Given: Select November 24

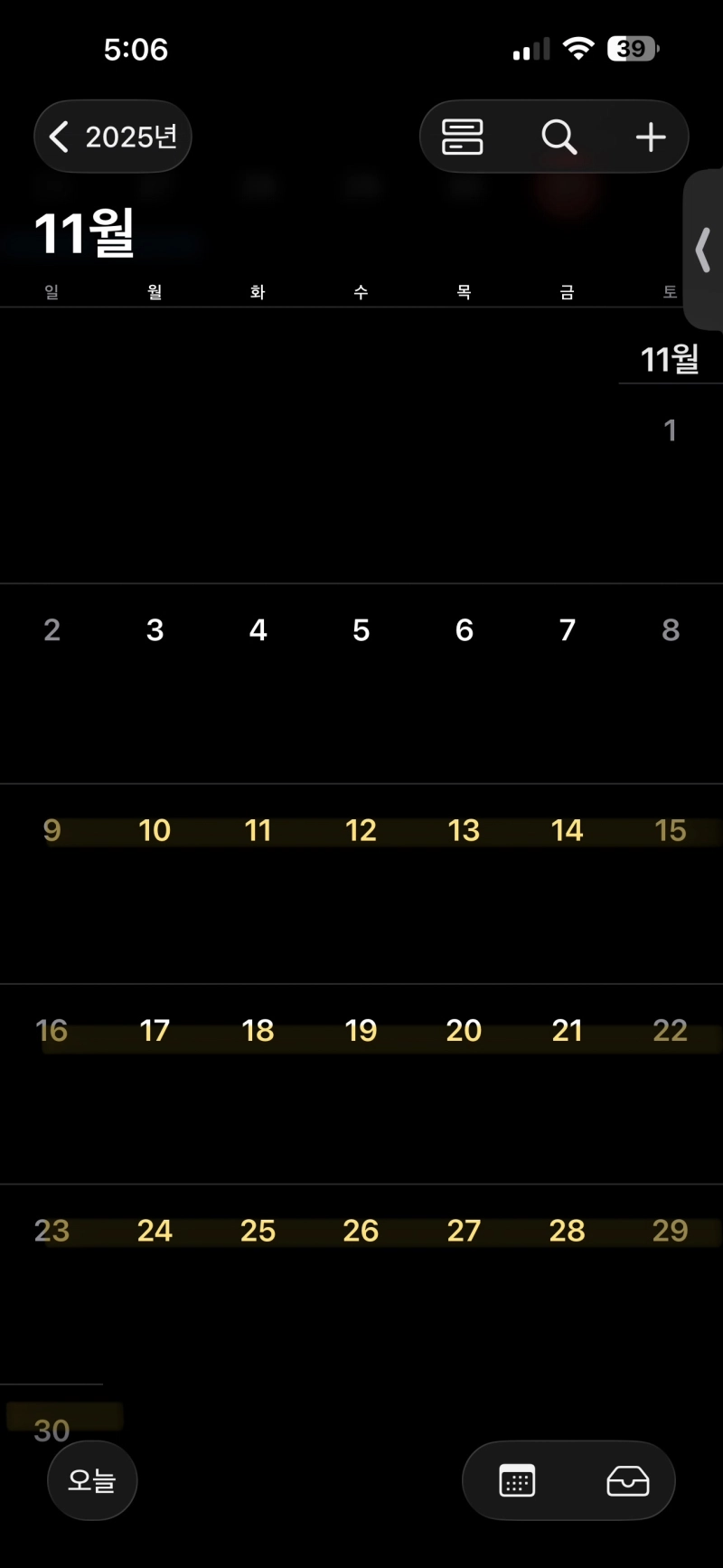Looking at the screenshot, I should pyautogui.click(x=155, y=1230).
